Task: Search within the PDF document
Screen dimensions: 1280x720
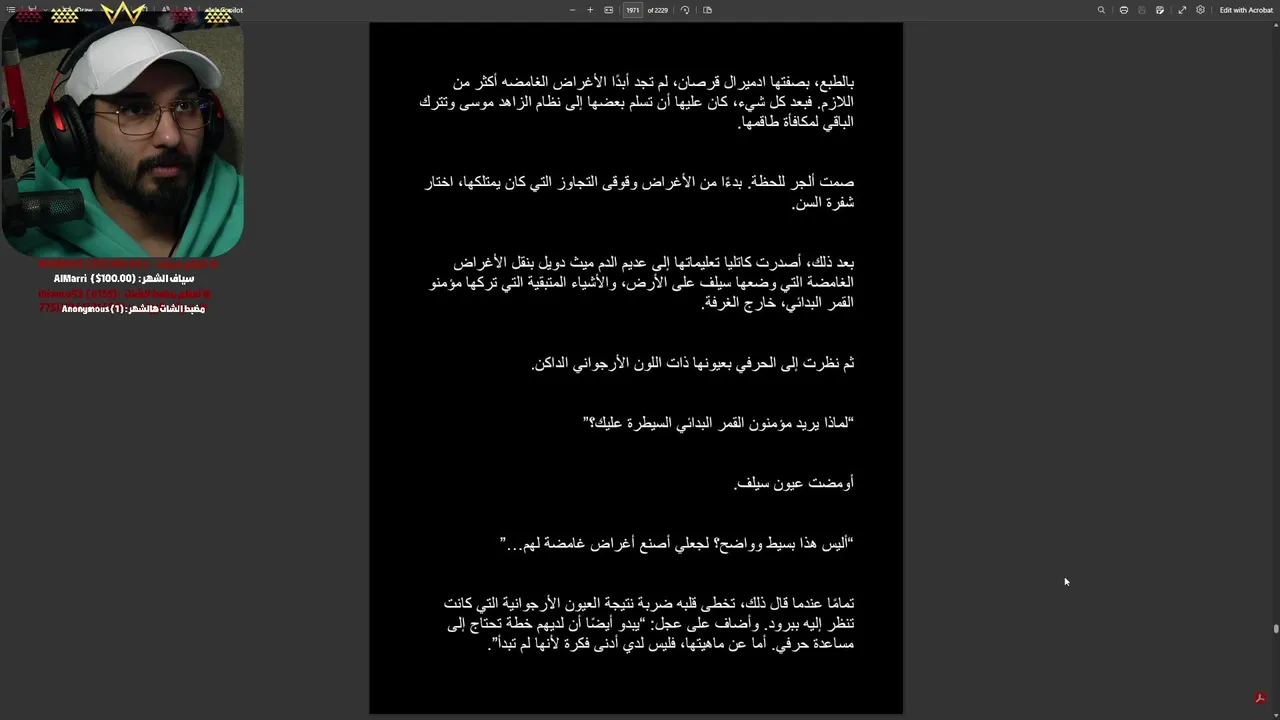Action: coord(1101,10)
